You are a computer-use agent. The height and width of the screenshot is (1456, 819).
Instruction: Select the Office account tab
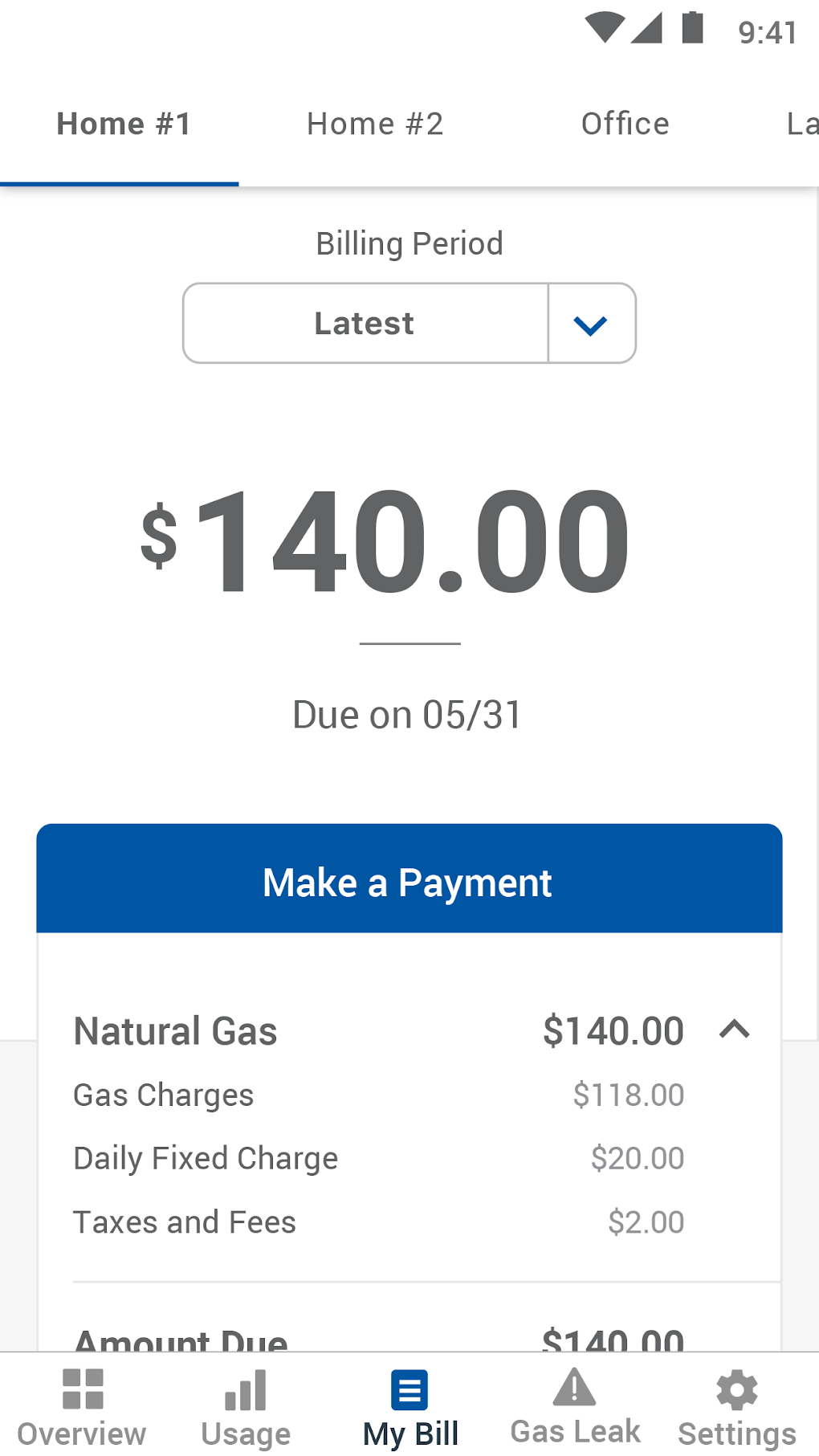(625, 124)
